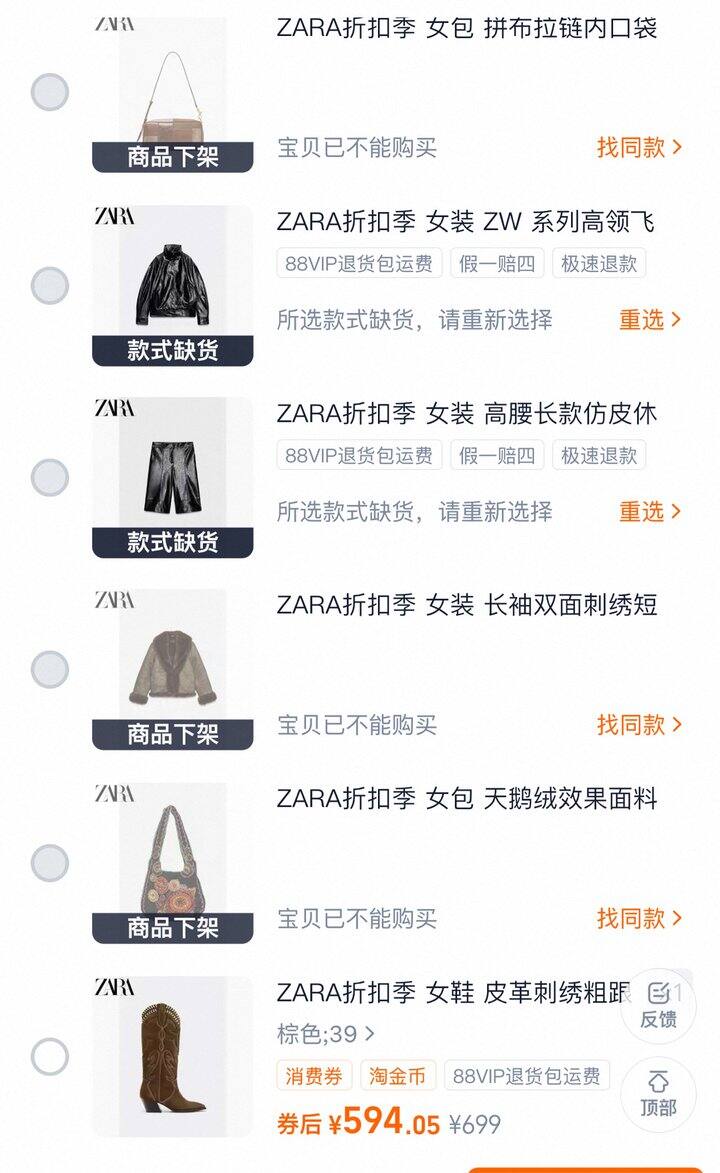
Task: Find similar items for 长袖双面刺绣 jacket
Action: (639, 725)
